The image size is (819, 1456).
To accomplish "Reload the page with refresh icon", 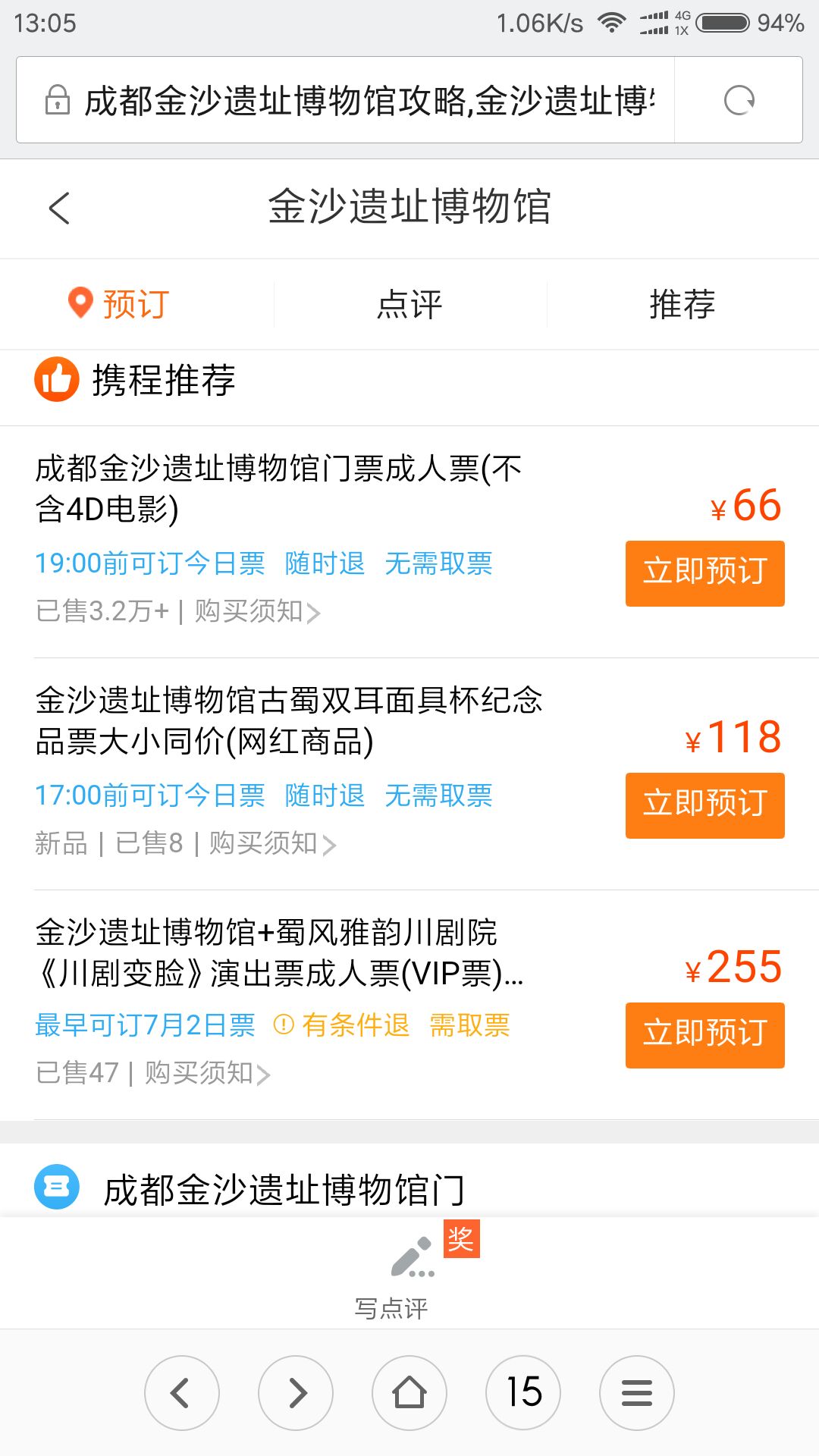I will [x=739, y=100].
